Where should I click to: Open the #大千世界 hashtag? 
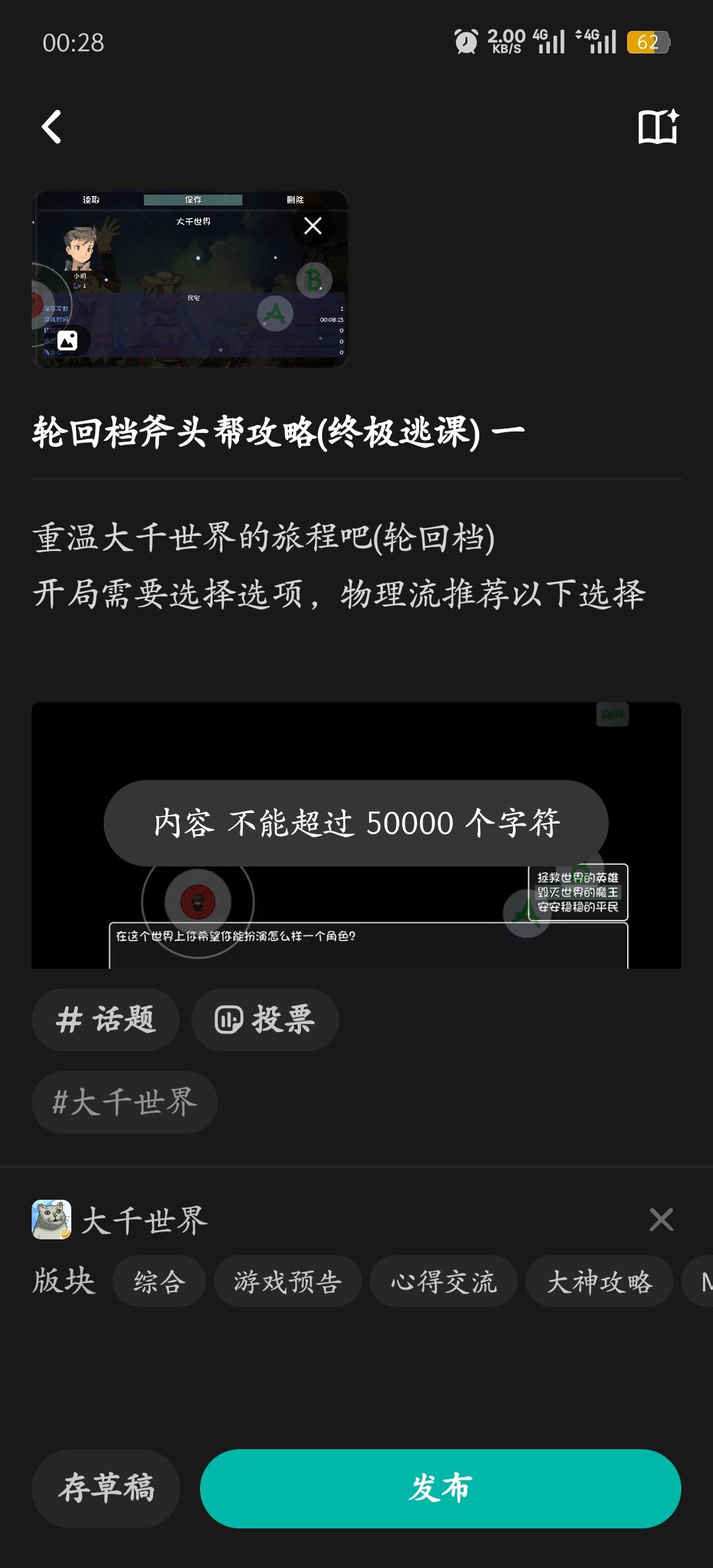[x=124, y=1102]
